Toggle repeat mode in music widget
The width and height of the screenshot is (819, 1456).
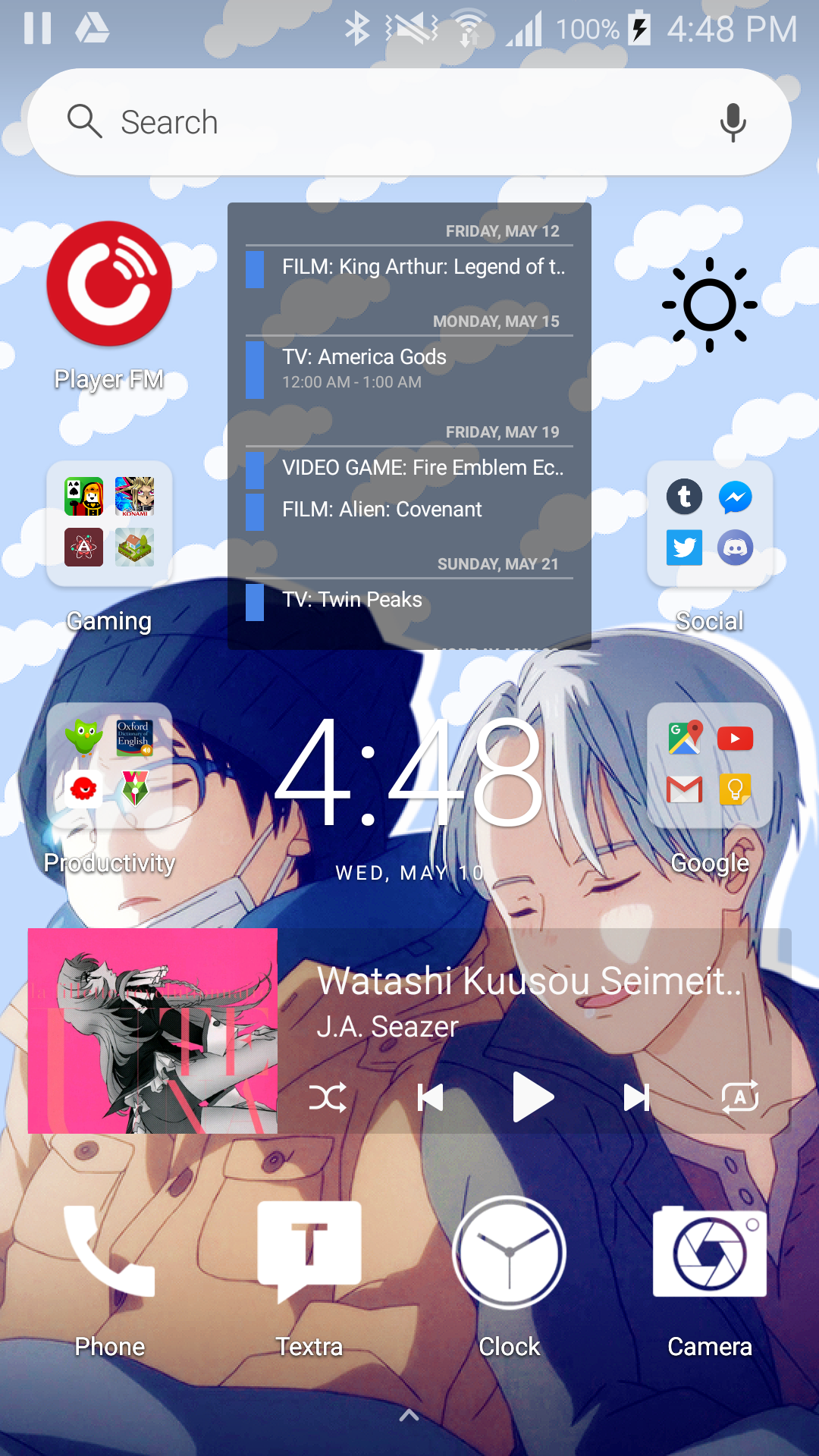740,1097
